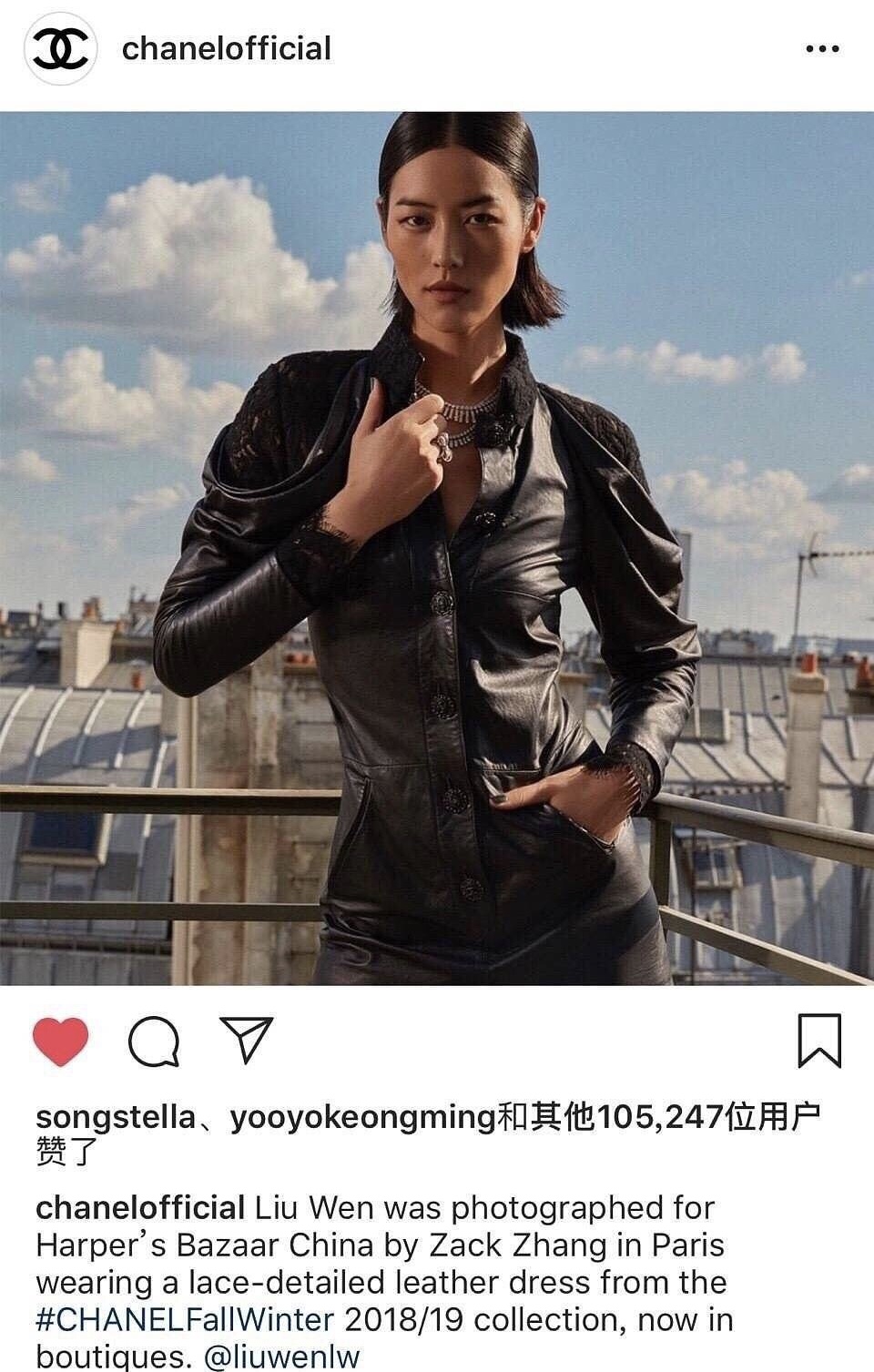Open options via the ellipsis menu

tap(824, 47)
